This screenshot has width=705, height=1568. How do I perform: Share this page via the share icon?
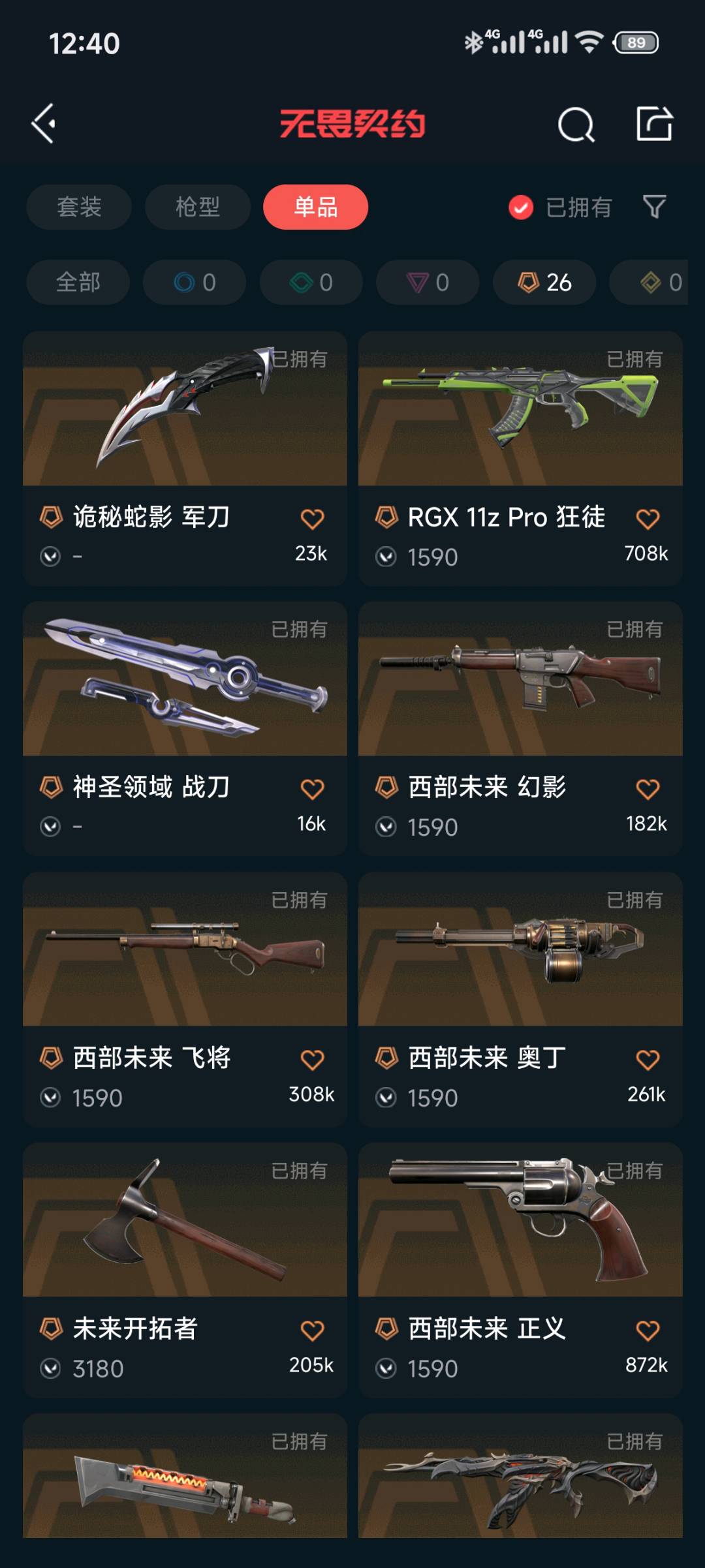[654, 123]
